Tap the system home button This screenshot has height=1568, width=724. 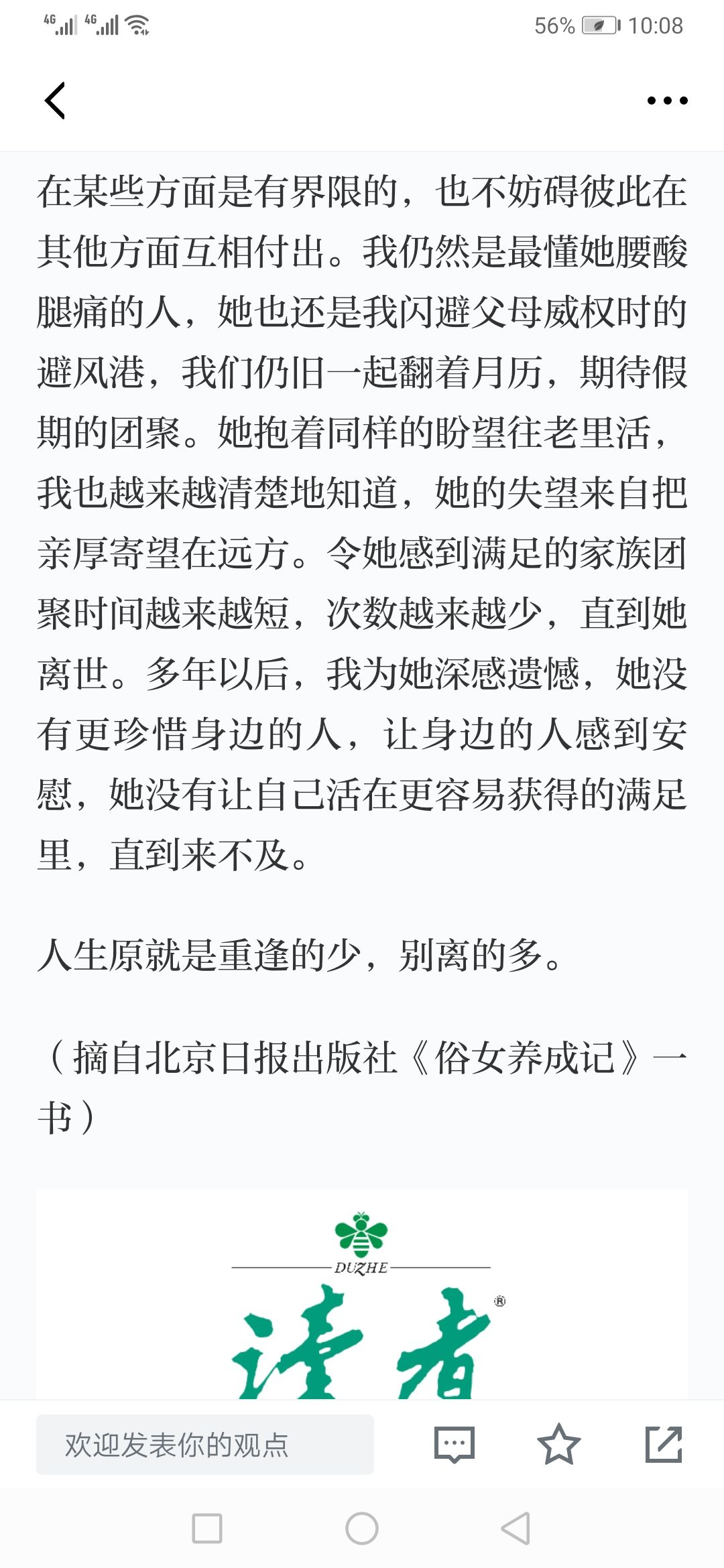coord(362,1528)
